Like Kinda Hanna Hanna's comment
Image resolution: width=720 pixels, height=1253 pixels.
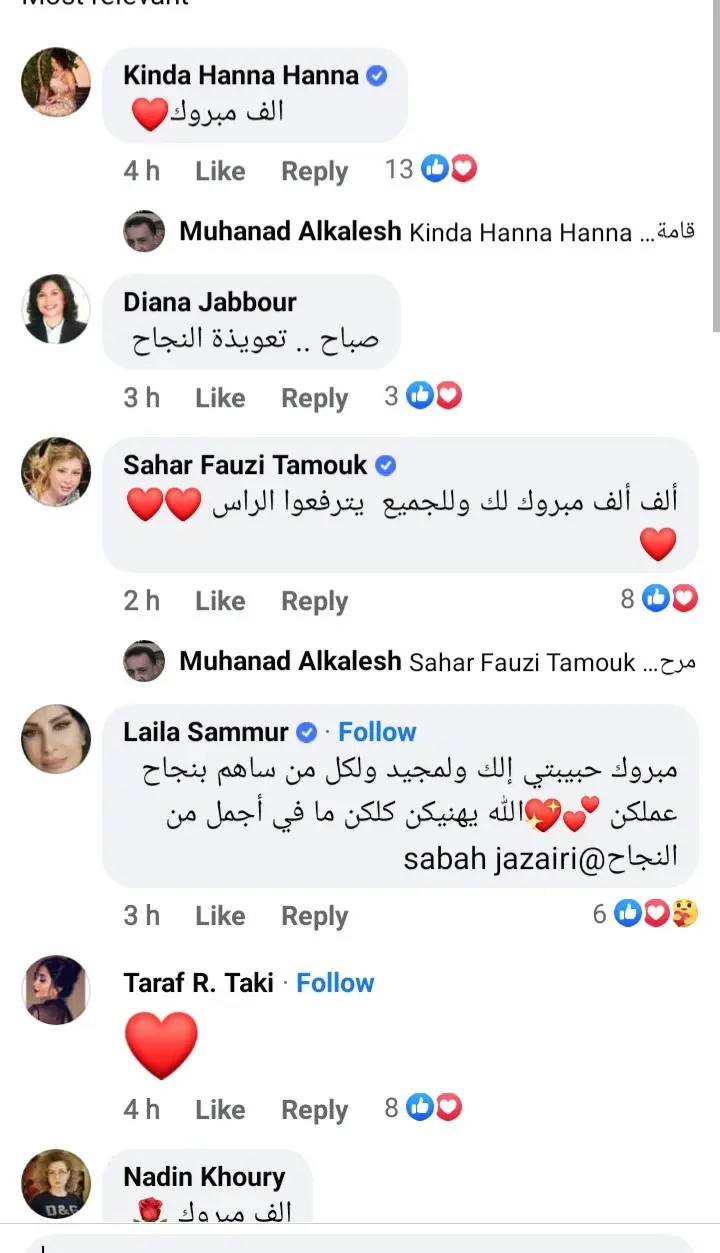tap(220, 171)
